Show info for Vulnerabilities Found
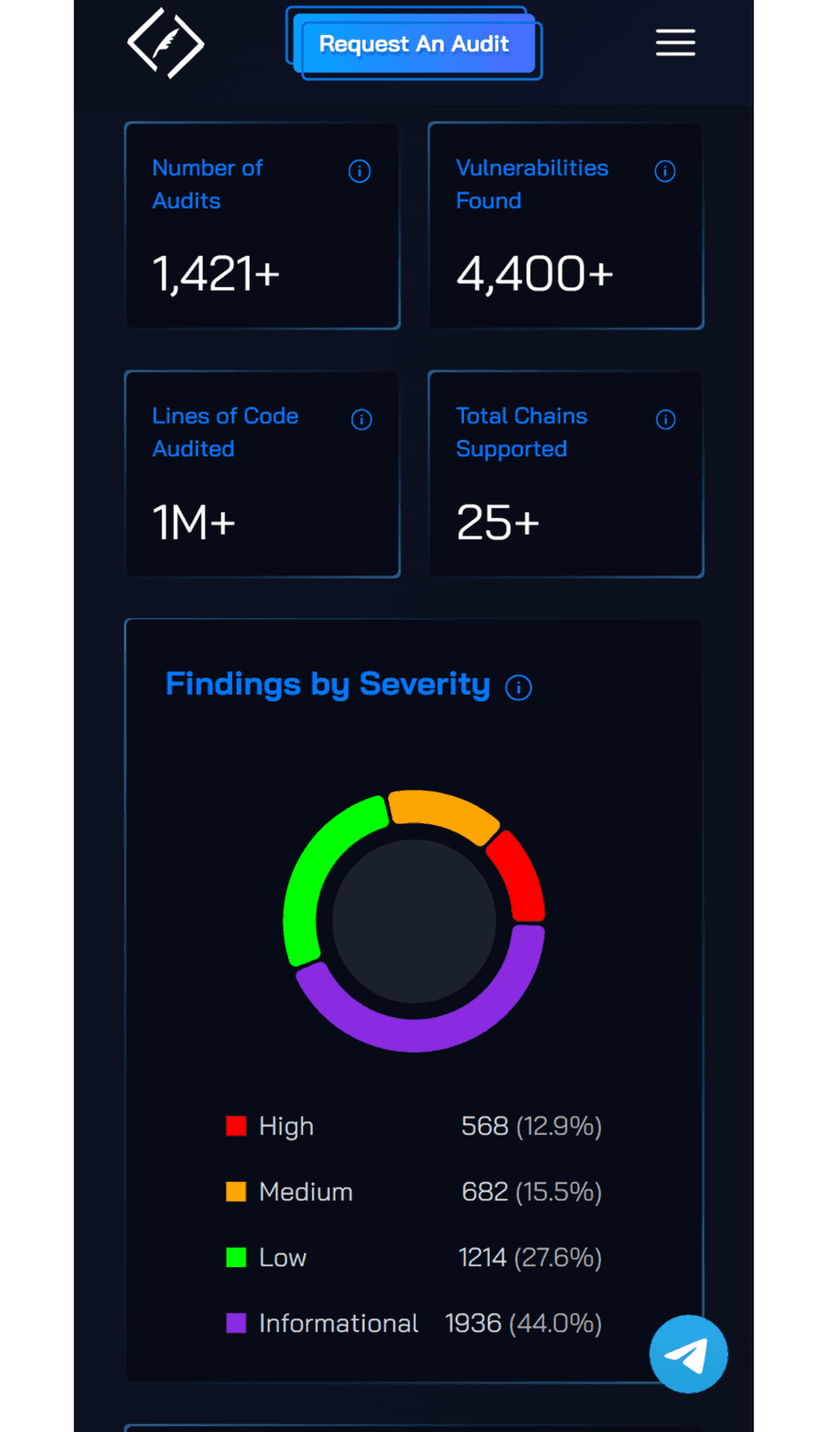The height and width of the screenshot is (1432, 828). [665, 171]
